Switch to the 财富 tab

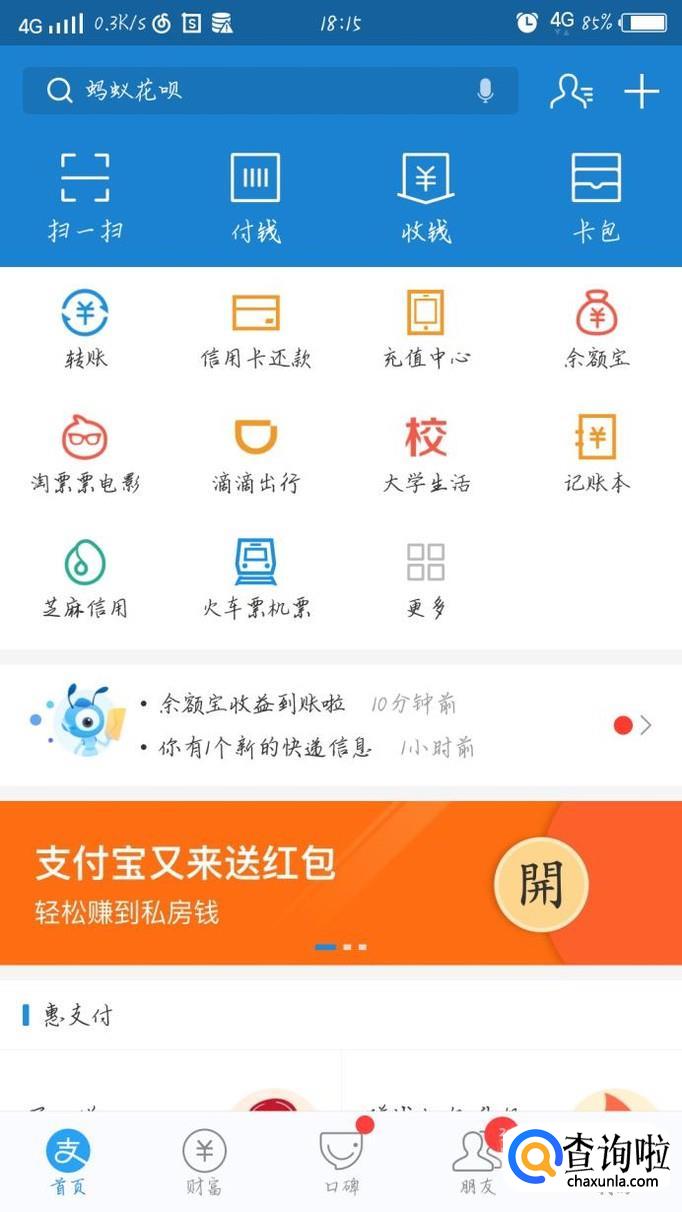(x=204, y=1162)
